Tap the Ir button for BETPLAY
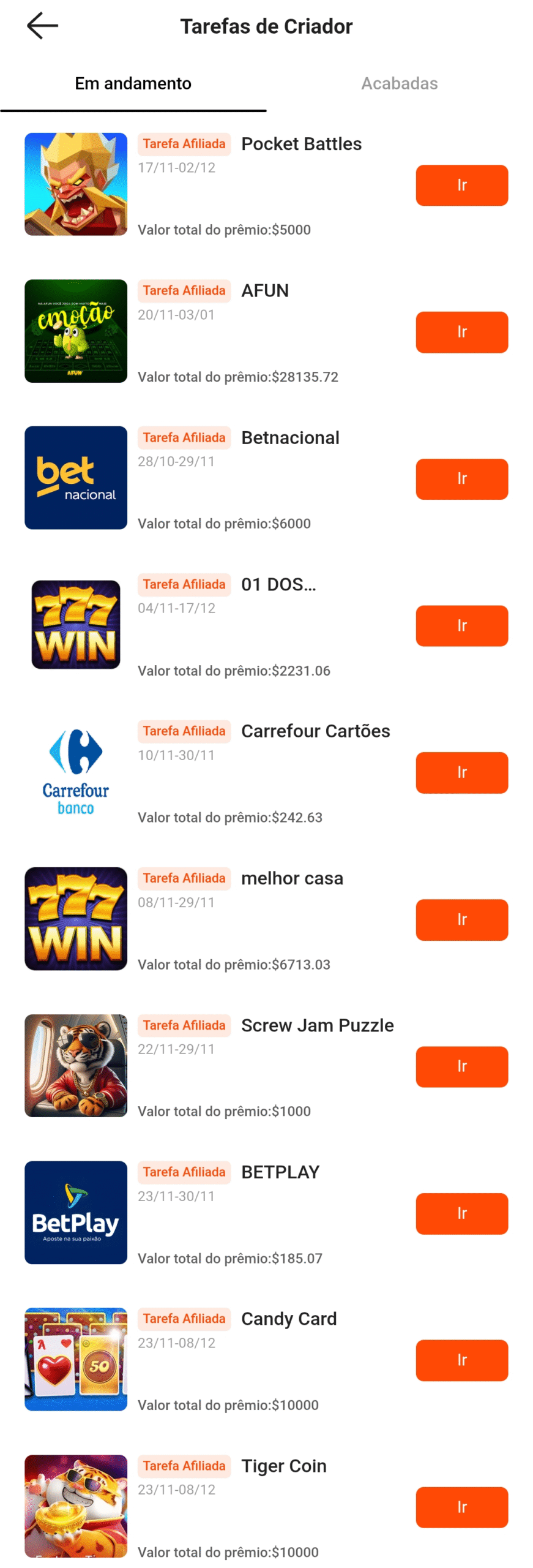Image resolution: width=533 pixels, height=1568 pixels. tap(461, 1213)
